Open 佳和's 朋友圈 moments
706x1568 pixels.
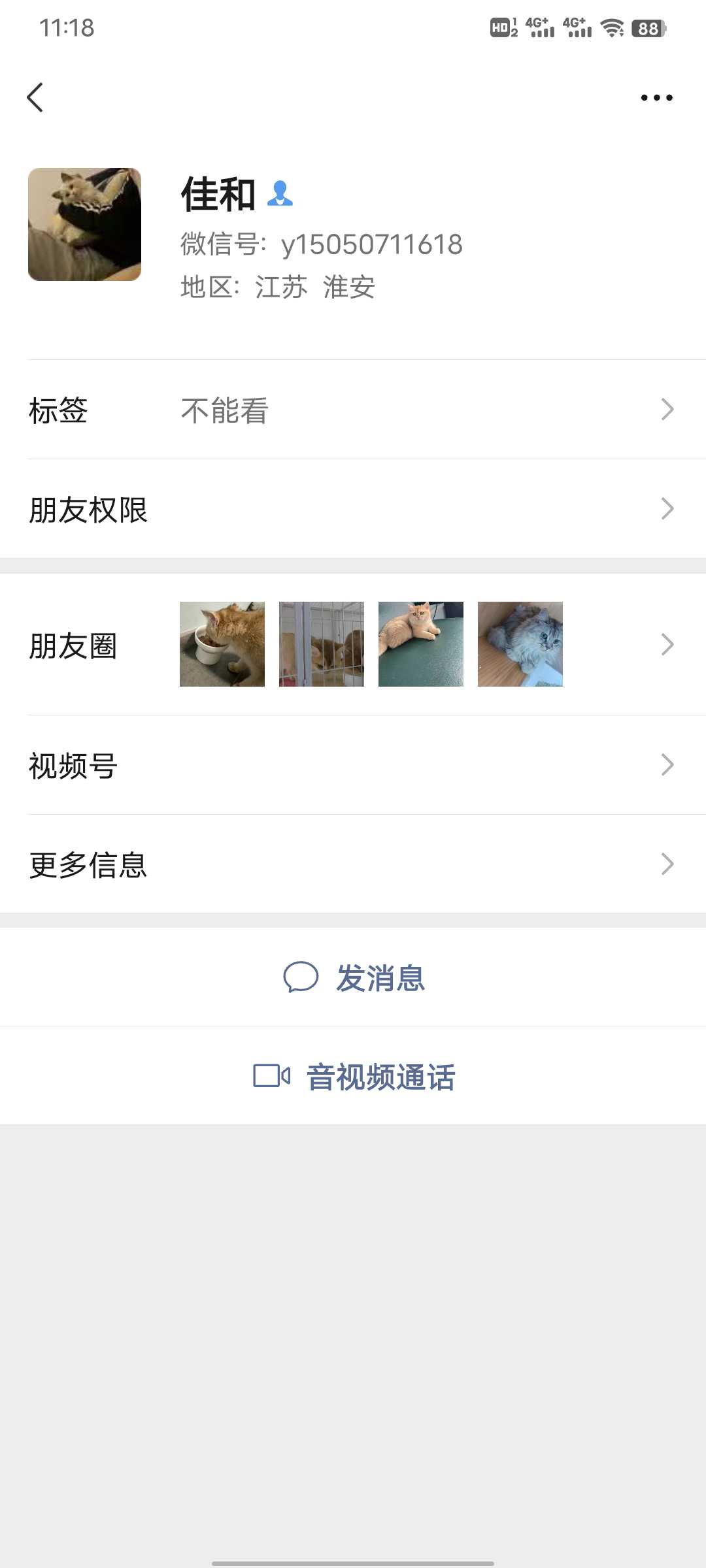point(353,644)
